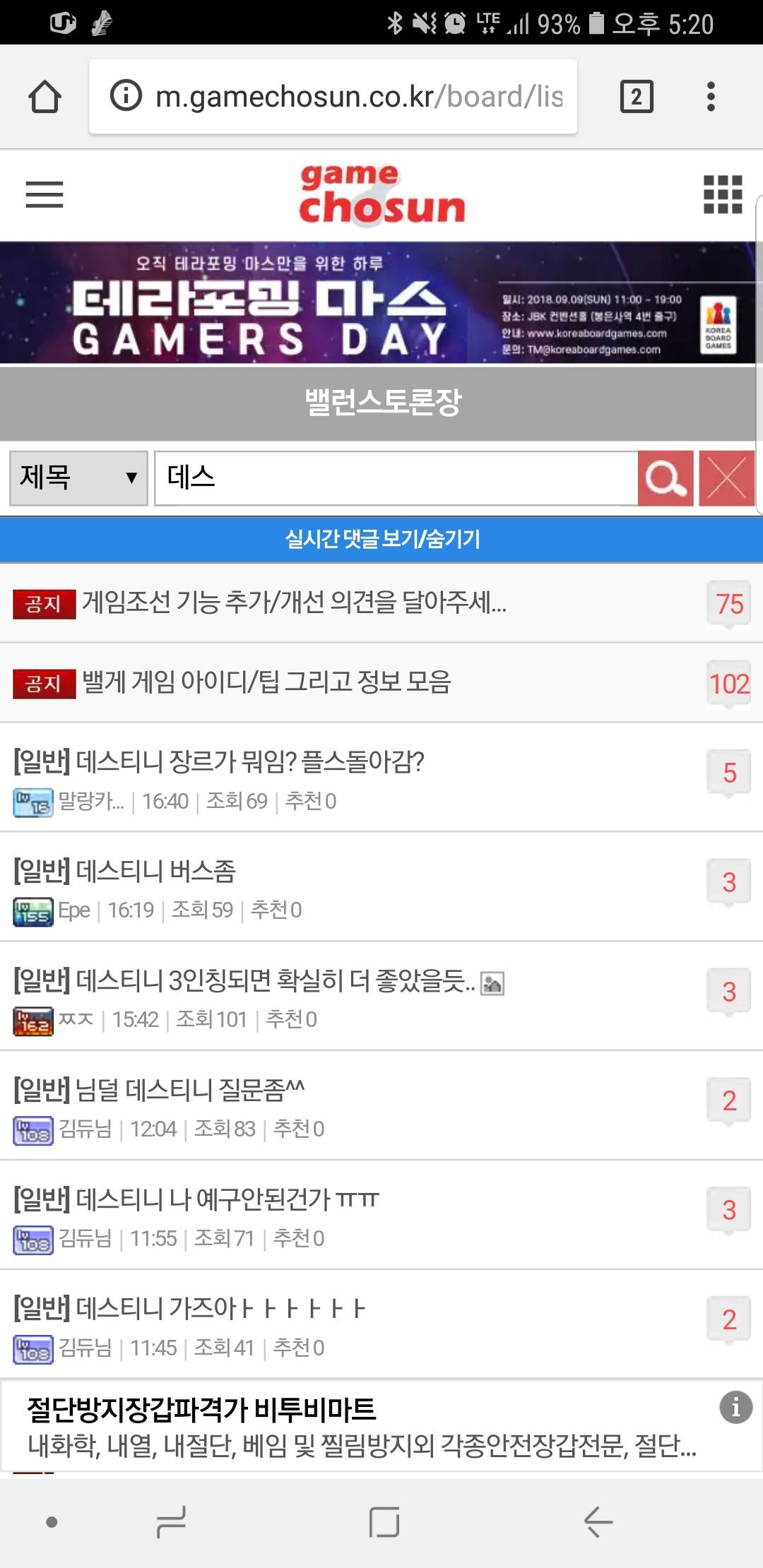Screen dimensions: 763x1568
Task: Open notice 게임조선 기능 추가/개선 의견
Action: (x=294, y=602)
